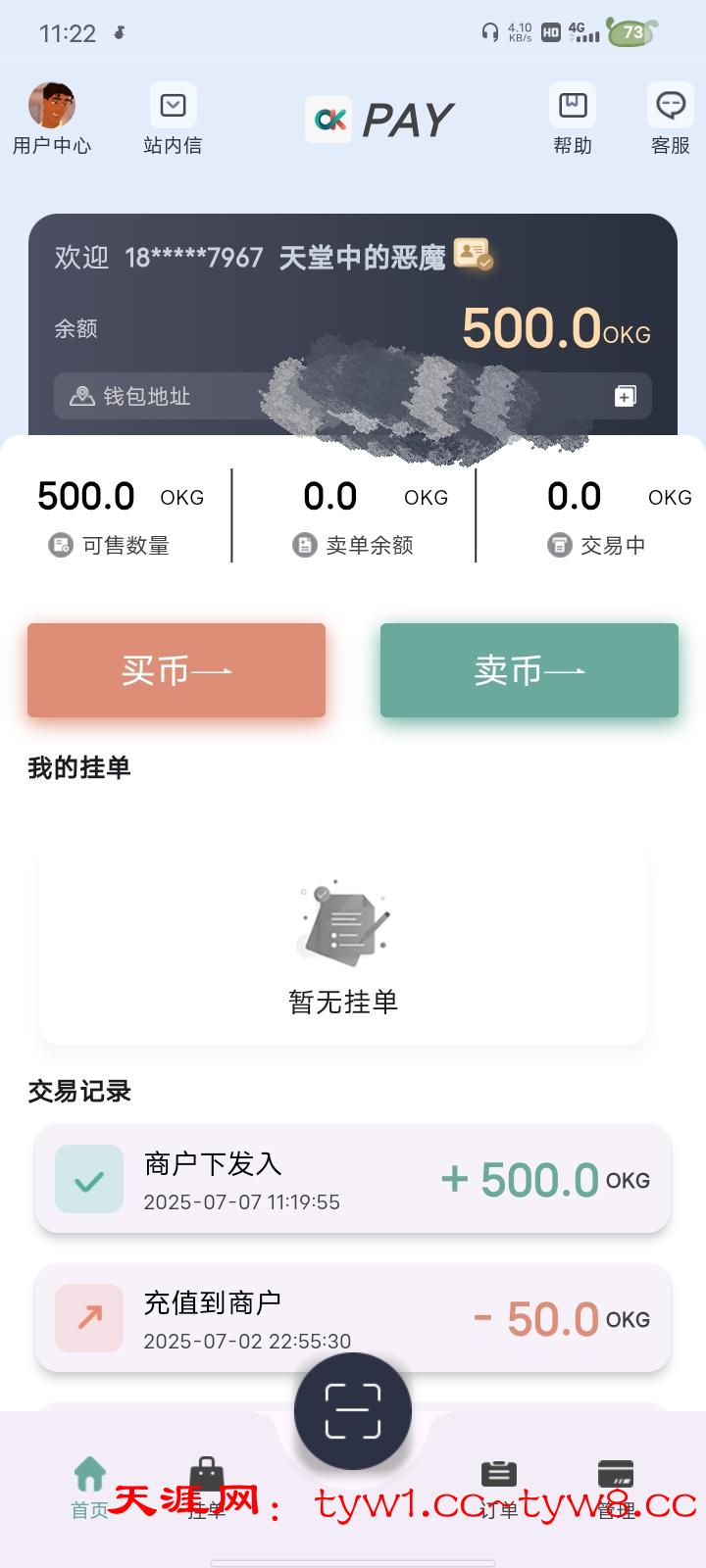Viewport: 706px width, 1568px height.
Task: Switch to the 订单 orders tab
Action: point(499,1486)
